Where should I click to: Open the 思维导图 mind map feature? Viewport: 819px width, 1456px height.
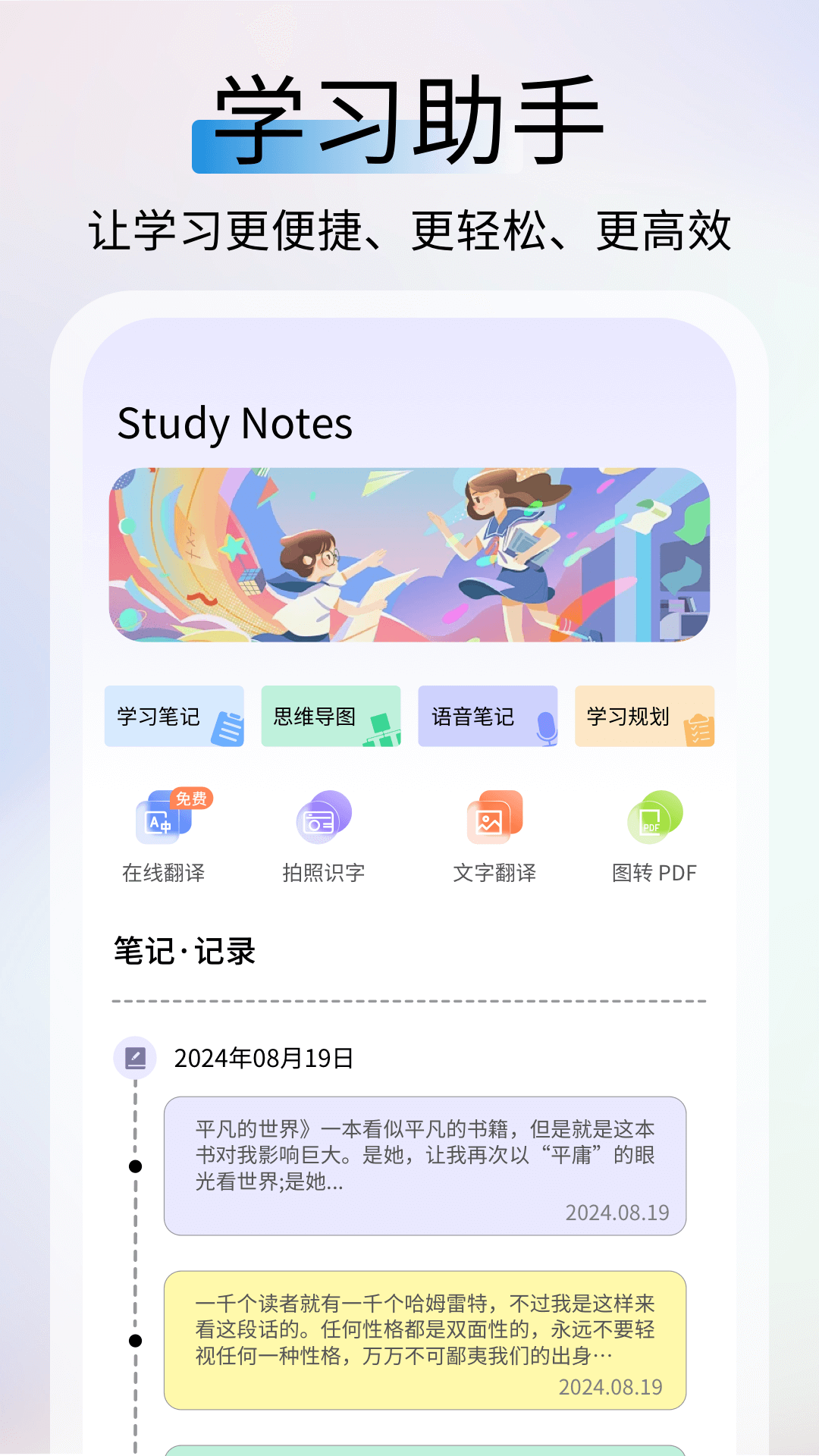[x=330, y=715]
